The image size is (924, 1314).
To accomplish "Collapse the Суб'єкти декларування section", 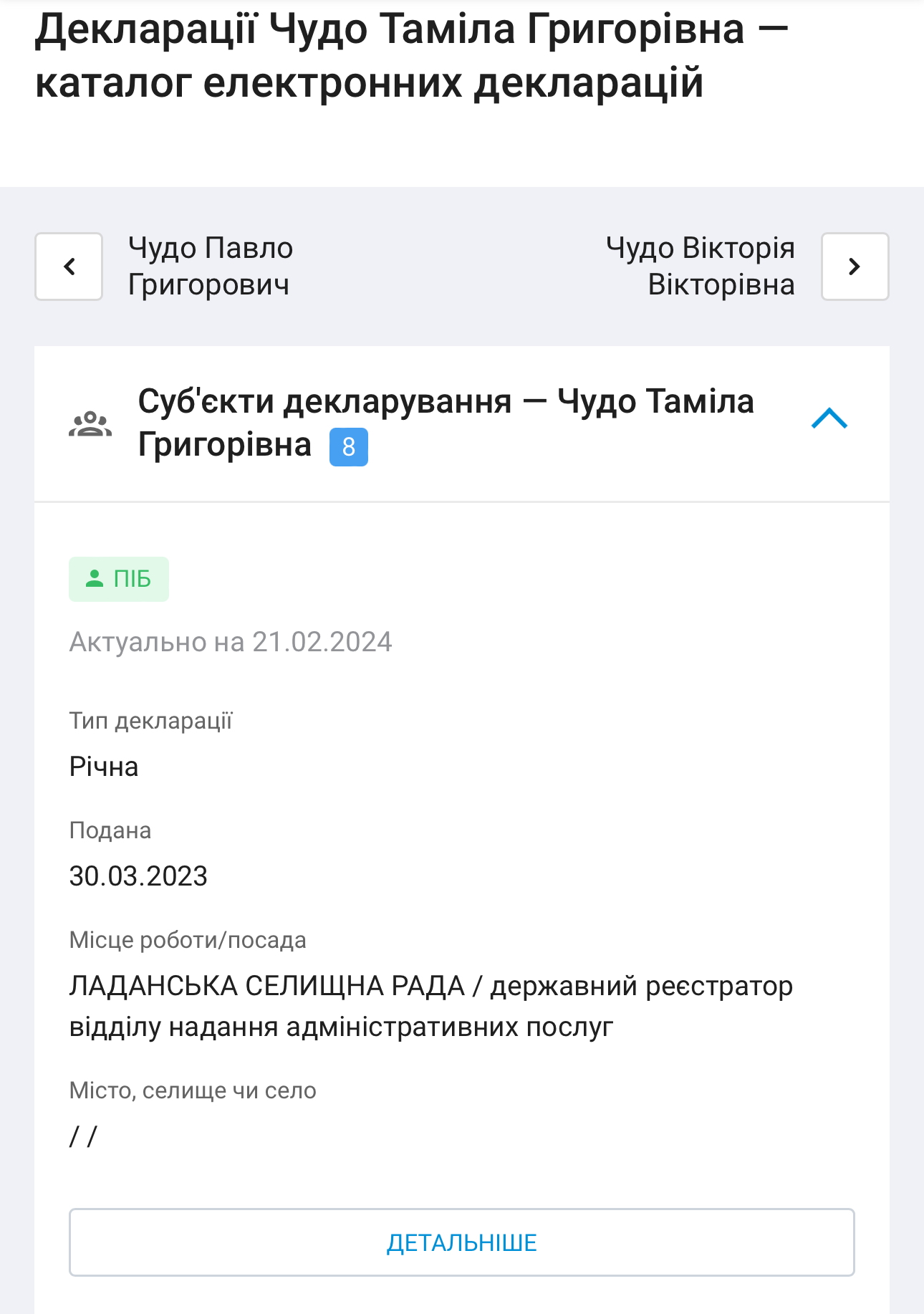I will [x=829, y=419].
